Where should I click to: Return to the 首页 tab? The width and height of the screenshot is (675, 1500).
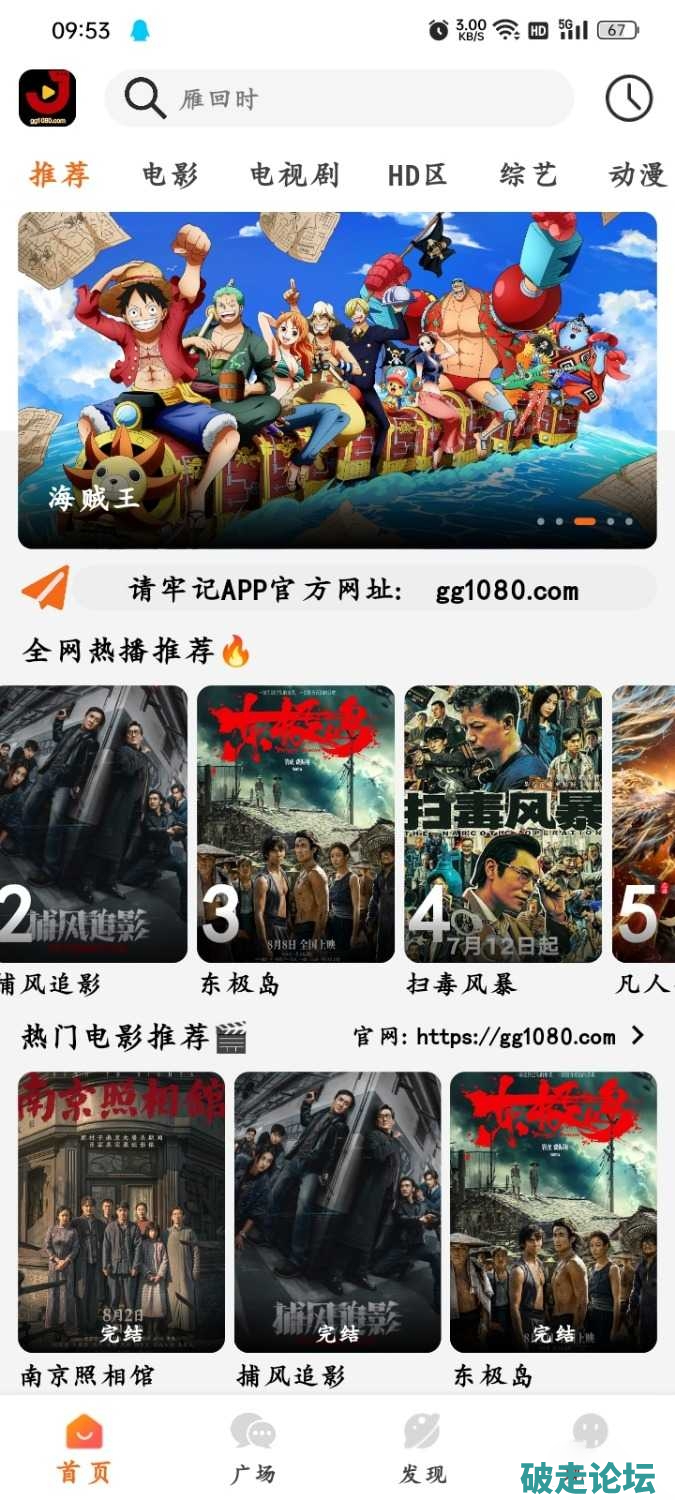84,1448
